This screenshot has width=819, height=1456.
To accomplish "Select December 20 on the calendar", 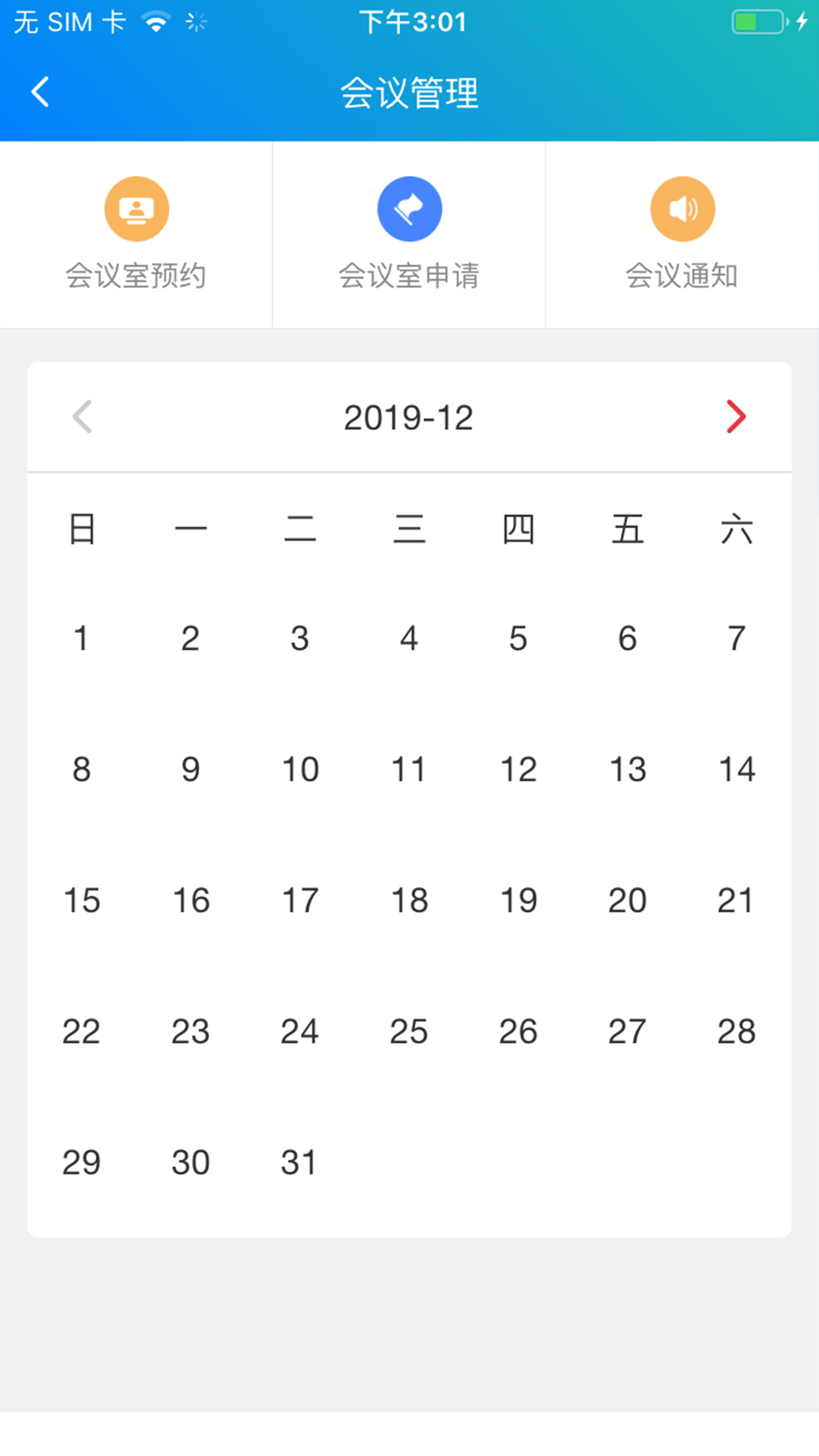I will (x=628, y=899).
